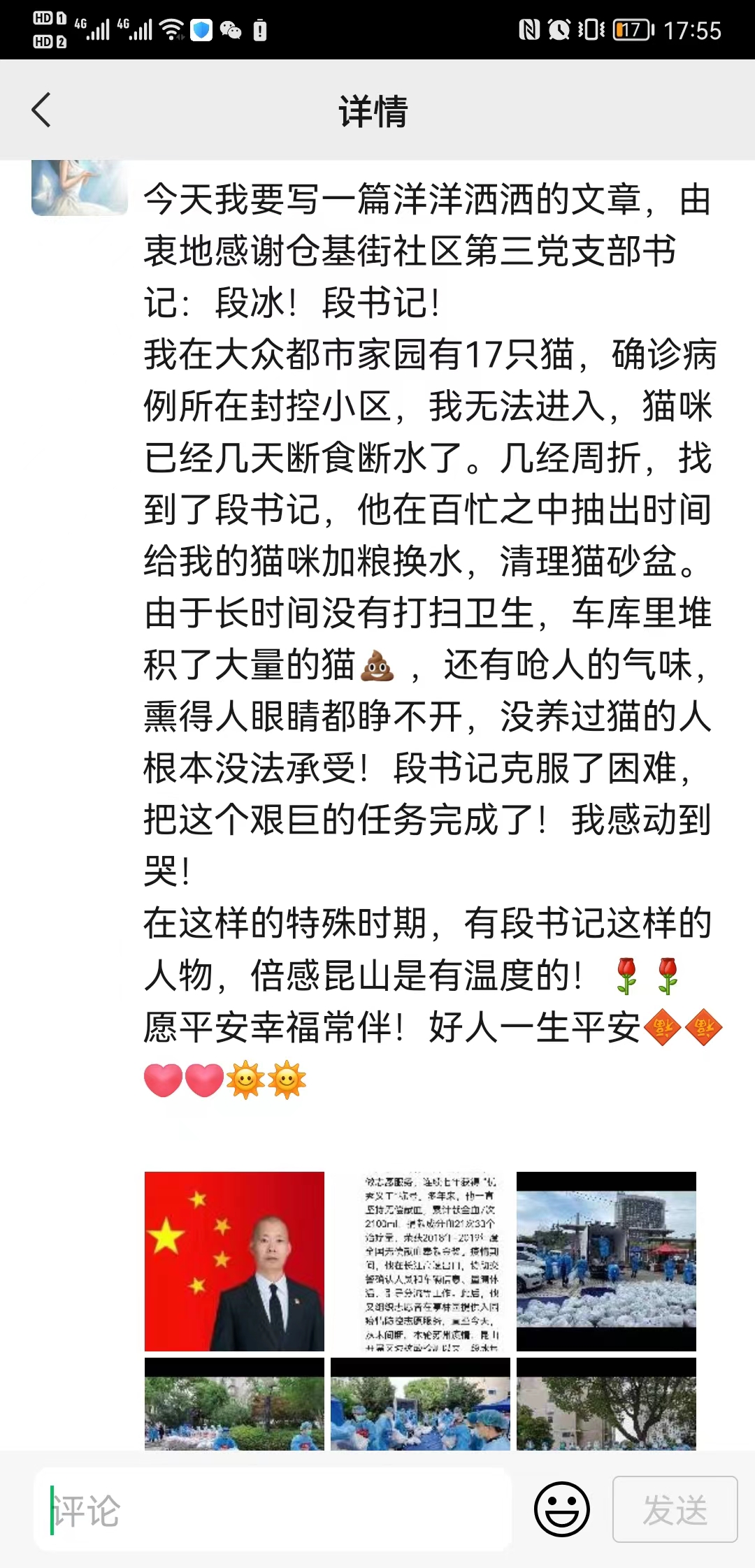Open the portrait photo with red flag
Image resolution: width=755 pixels, height=1568 pixels.
pyautogui.click(x=234, y=1261)
